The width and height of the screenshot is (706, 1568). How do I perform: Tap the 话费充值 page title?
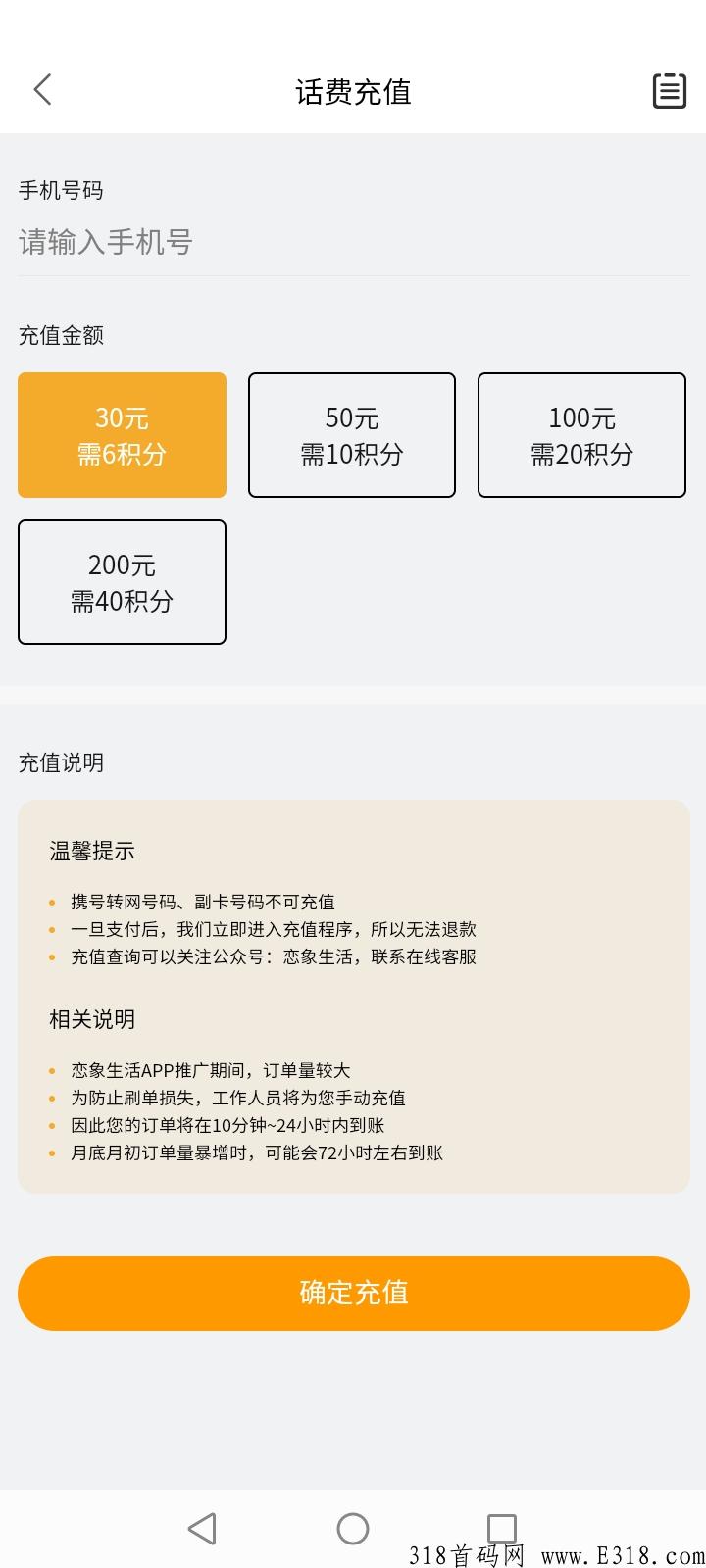tap(353, 91)
